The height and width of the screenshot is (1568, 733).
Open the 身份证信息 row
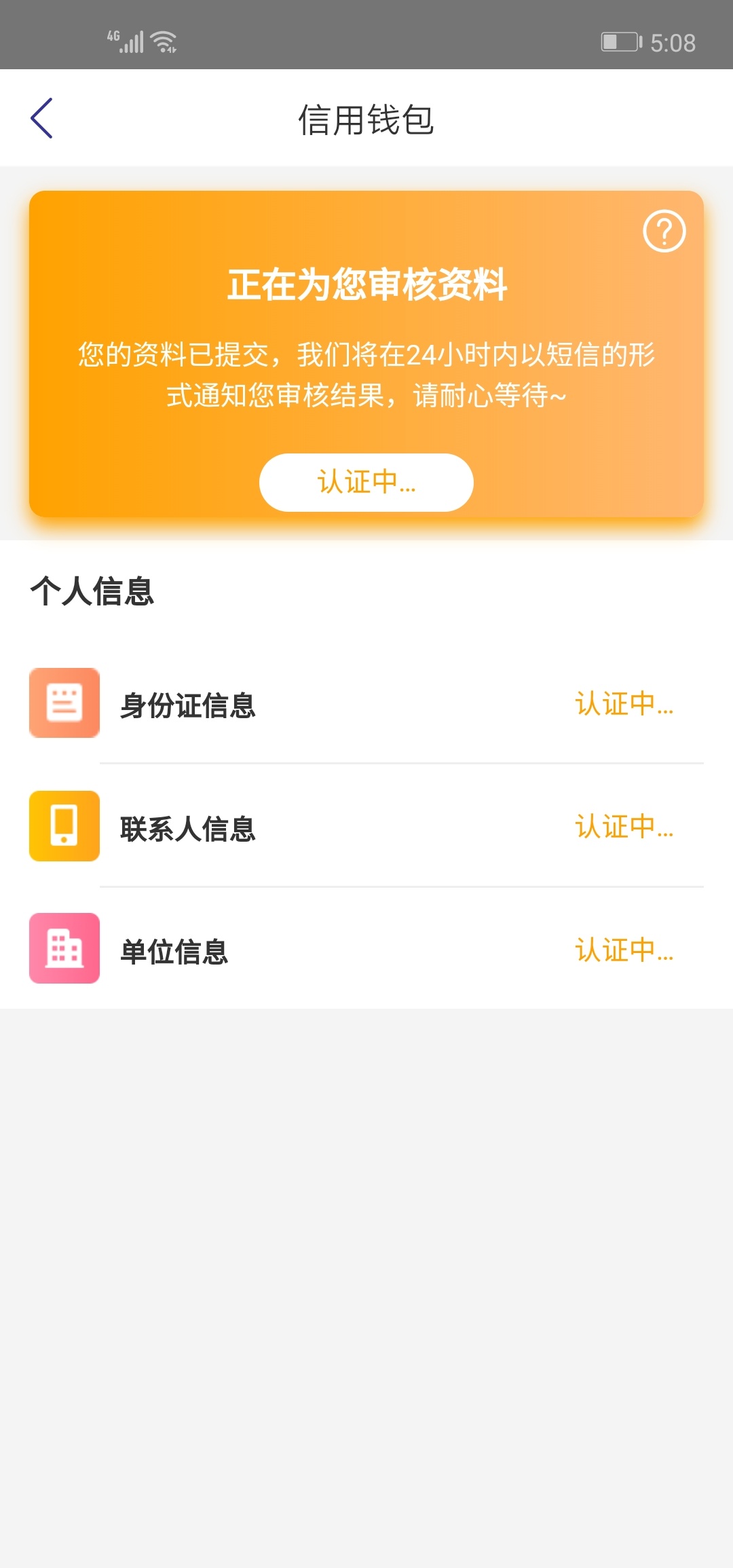(366, 703)
